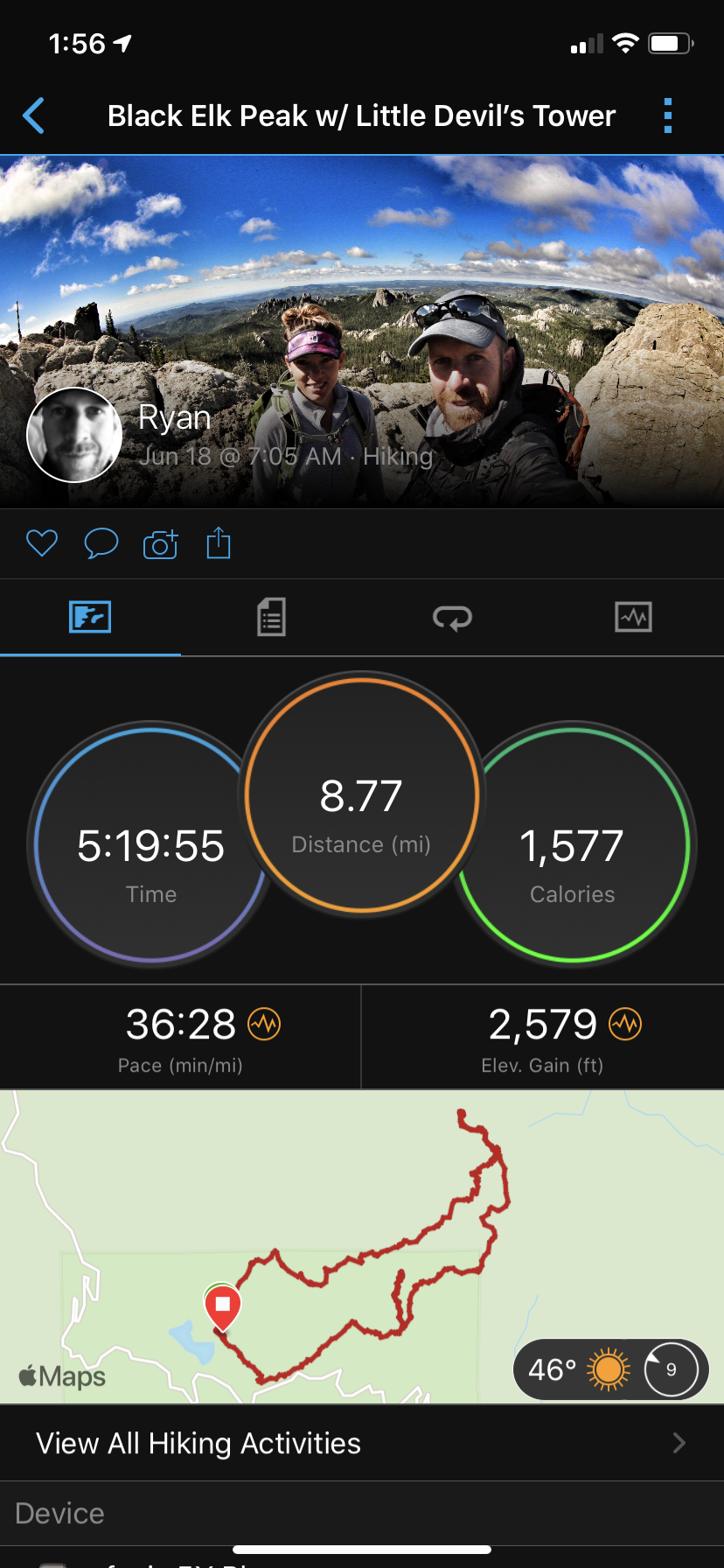Open the 46° weather details badge
This screenshot has height=1568, width=724.
coord(610,1368)
